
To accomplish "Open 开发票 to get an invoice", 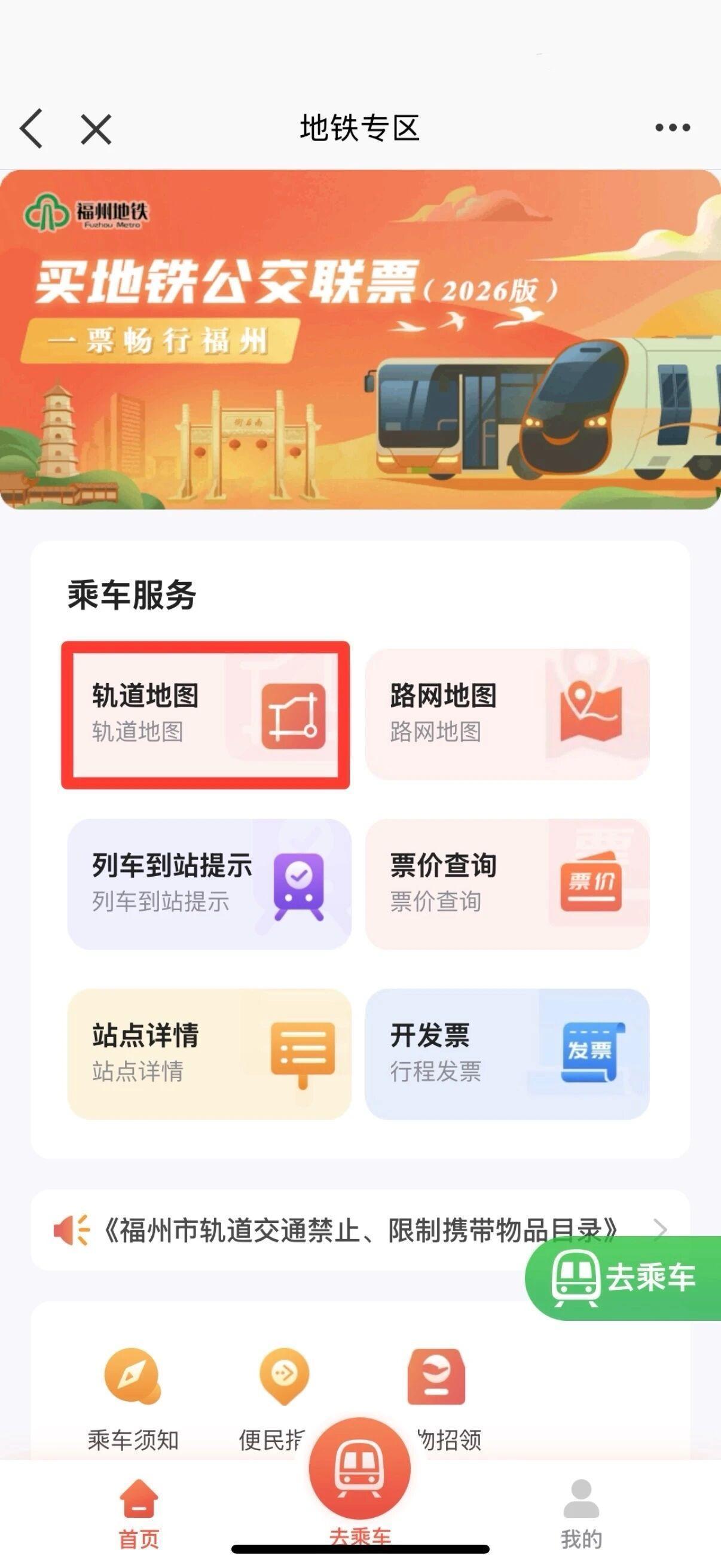I will [508, 1054].
